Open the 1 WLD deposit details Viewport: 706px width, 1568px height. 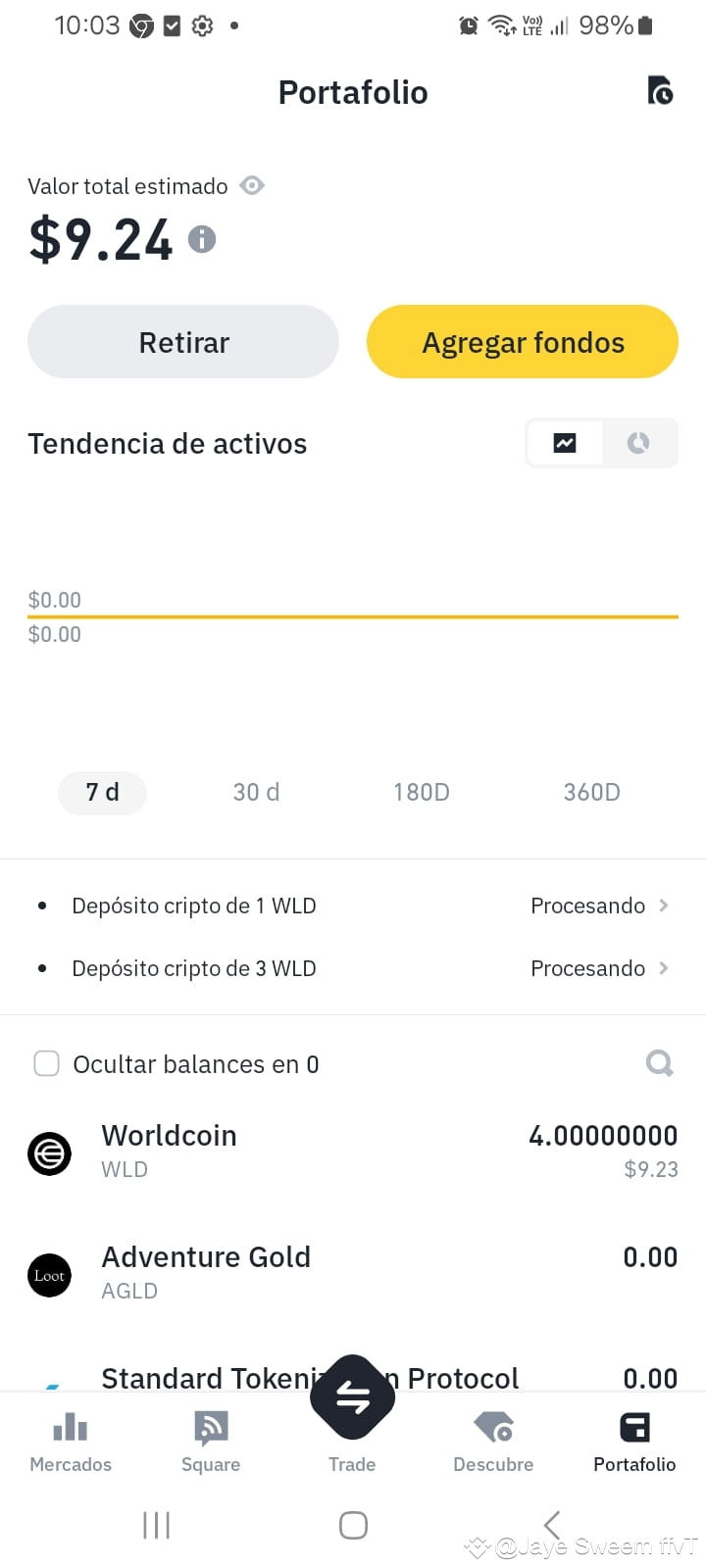pyautogui.click(x=353, y=906)
